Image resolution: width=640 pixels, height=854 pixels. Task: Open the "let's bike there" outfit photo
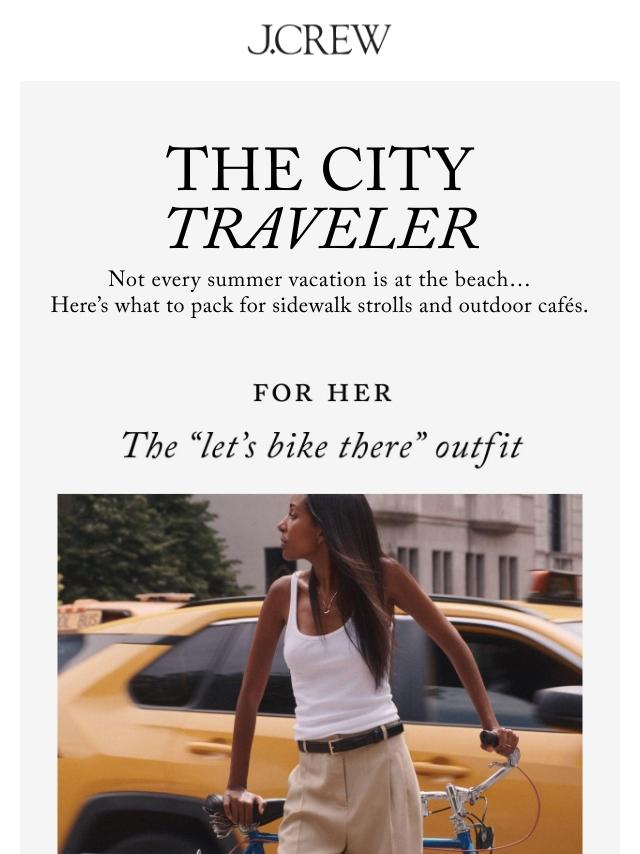320,674
